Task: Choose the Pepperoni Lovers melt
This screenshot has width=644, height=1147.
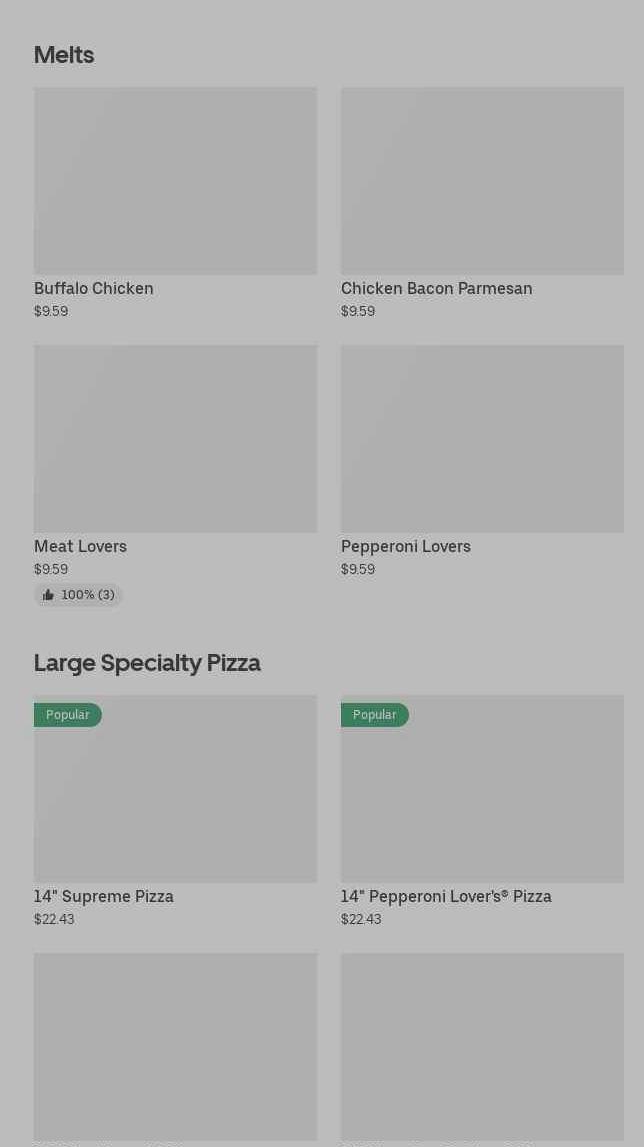Action: [x=482, y=439]
